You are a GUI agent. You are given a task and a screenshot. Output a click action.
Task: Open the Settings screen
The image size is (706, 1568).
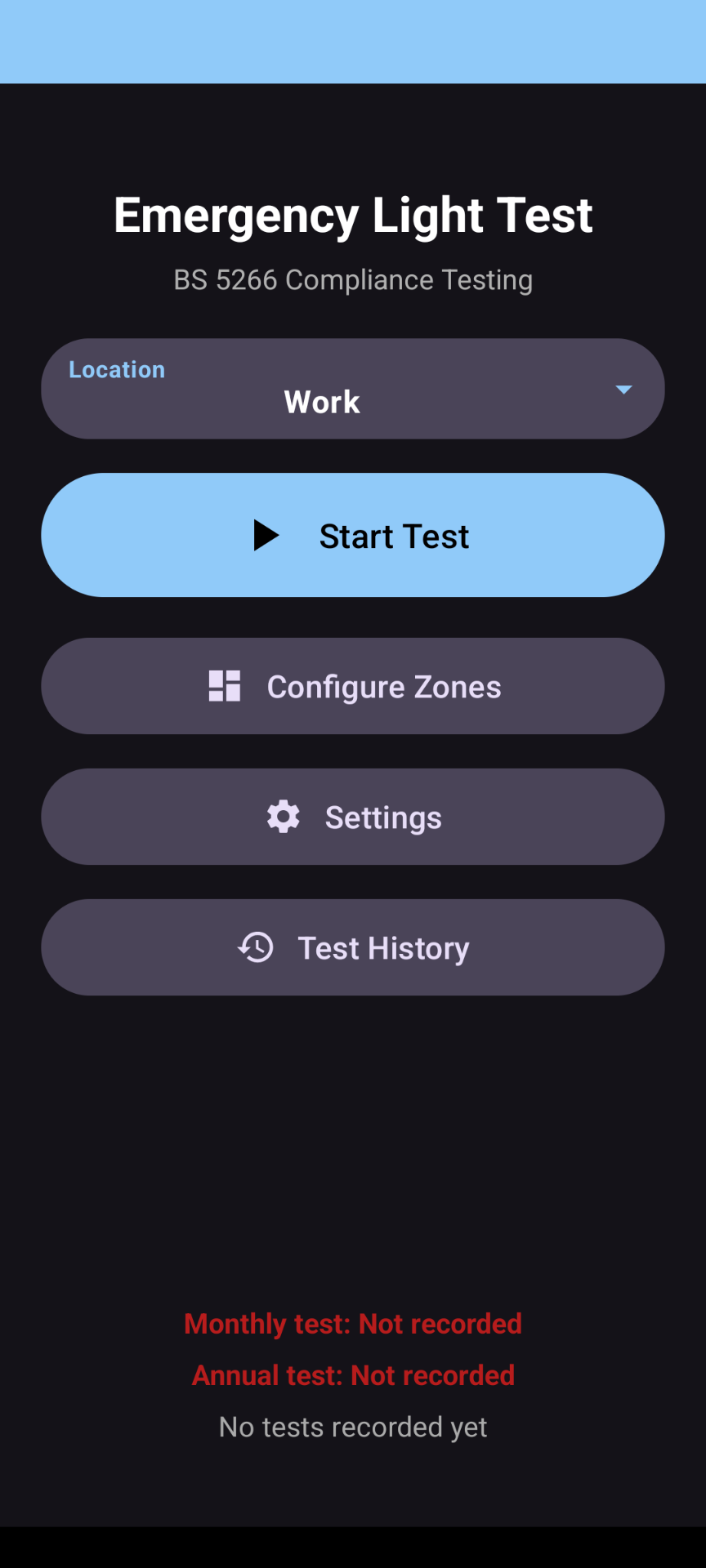tap(353, 817)
